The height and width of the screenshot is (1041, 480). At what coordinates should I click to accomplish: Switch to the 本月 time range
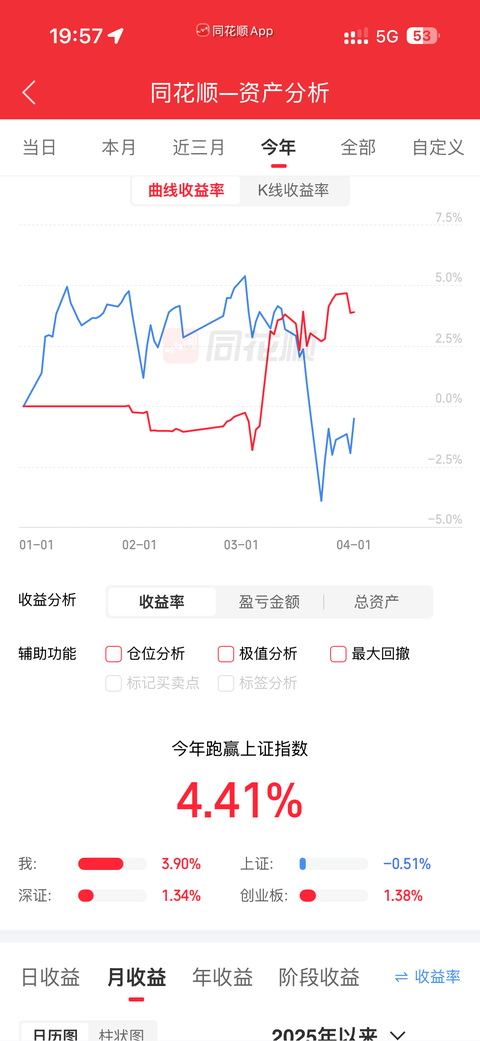click(x=119, y=147)
